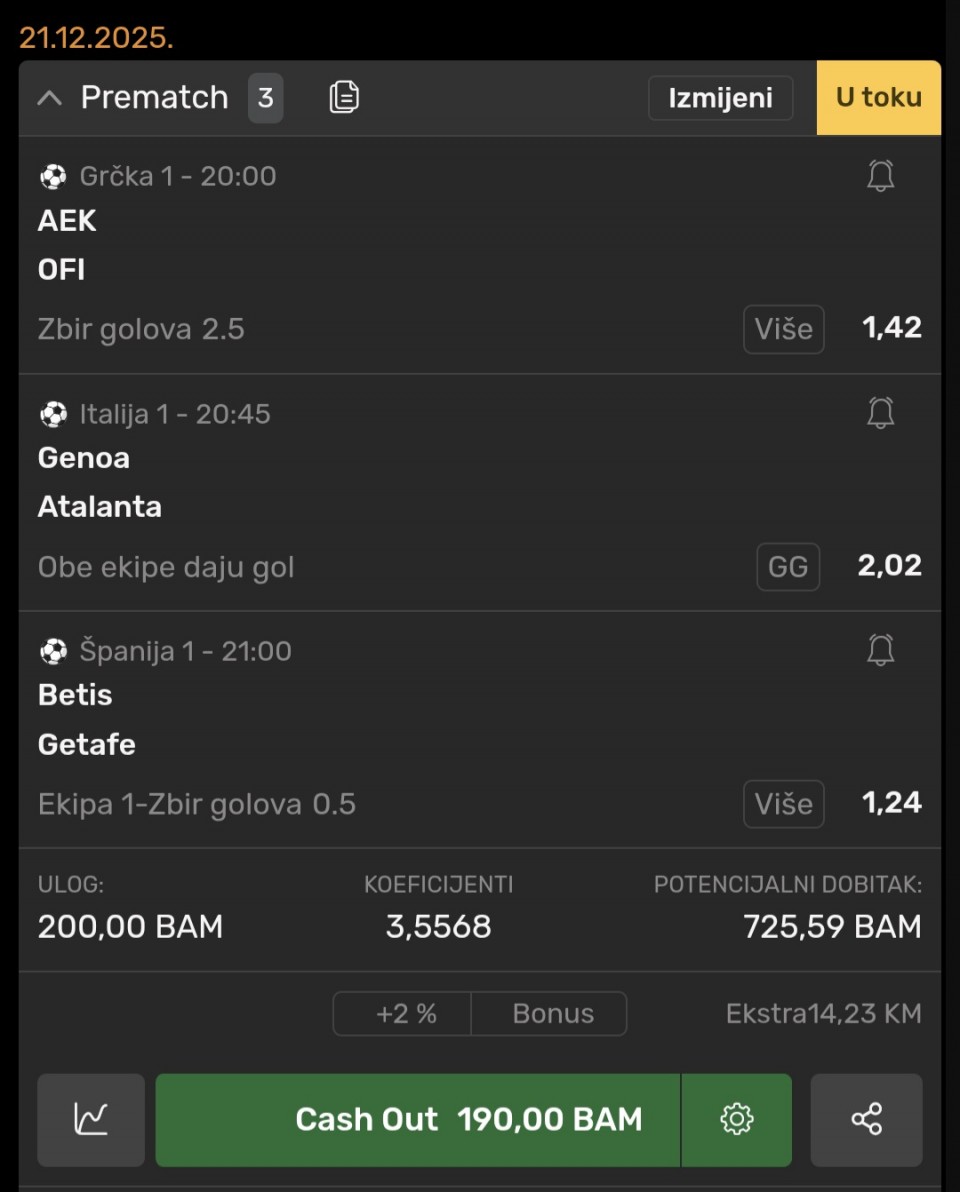This screenshot has height=1192, width=960.
Task: Open cash out settings gear
Action: pos(737,1119)
